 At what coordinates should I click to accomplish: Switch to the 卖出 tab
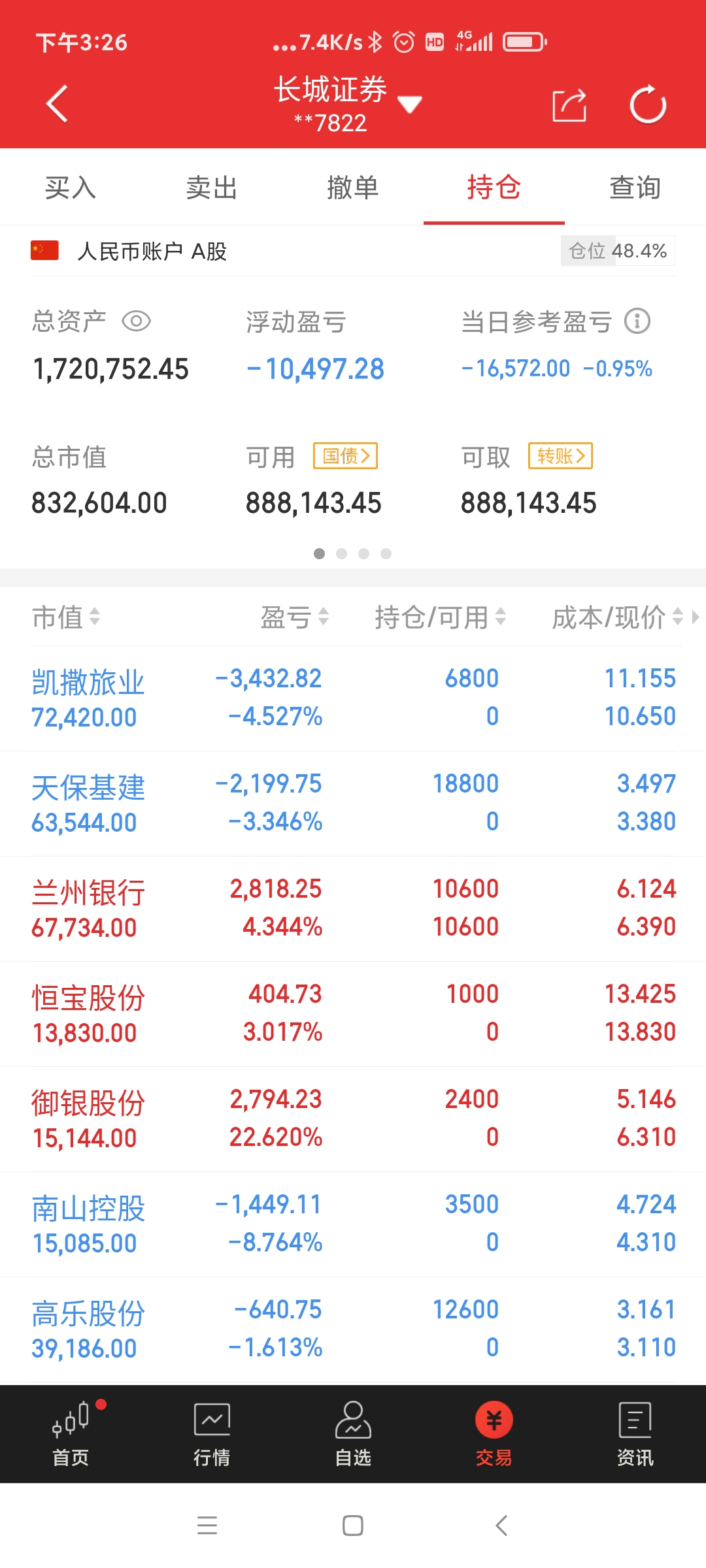[x=212, y=188]
